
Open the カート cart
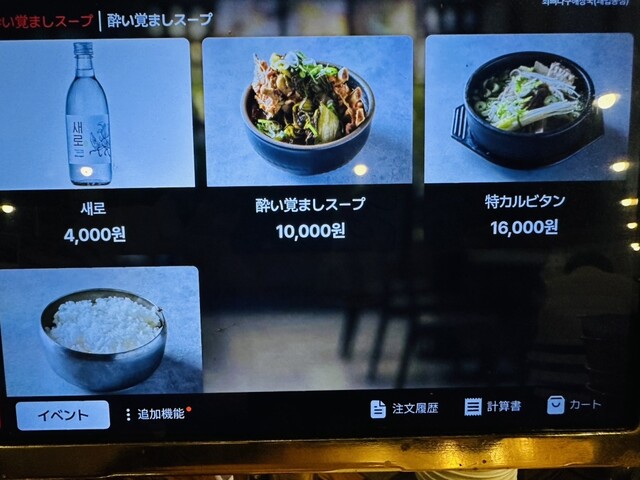point(575,405)
